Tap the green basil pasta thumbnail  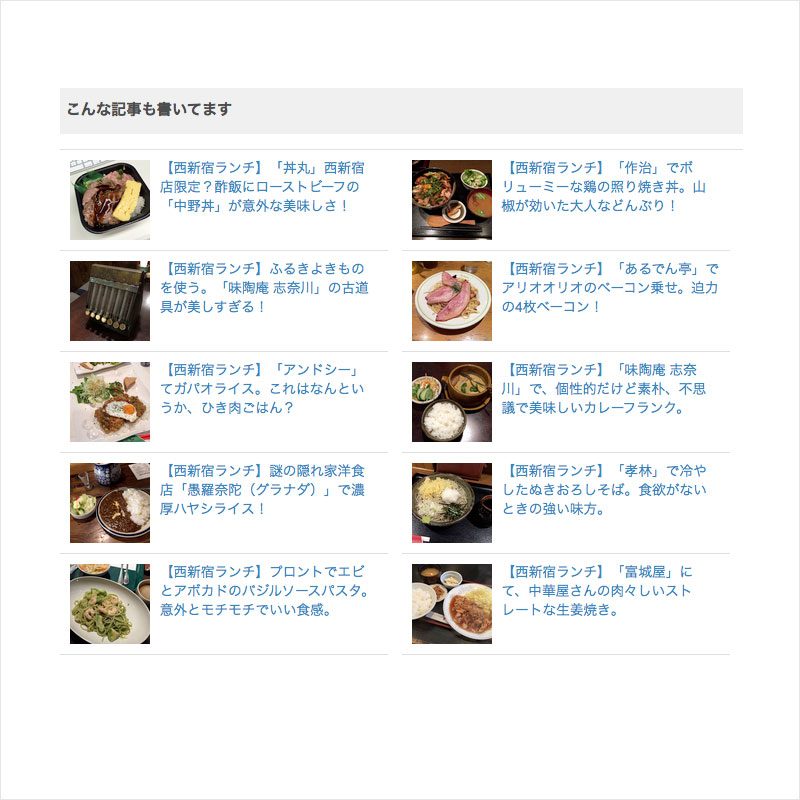coord(110,604)
